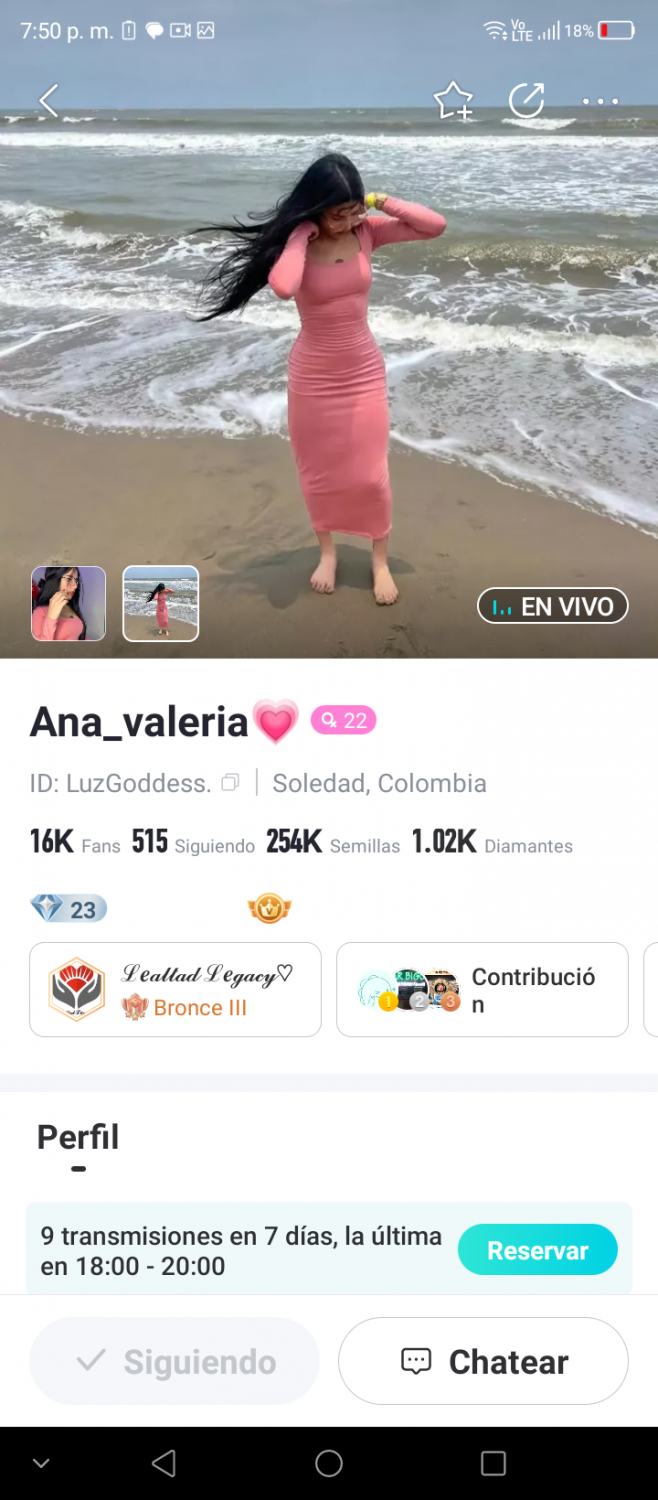This screenshot has width=658, height=1500.
Task: Open the Lealtad Legacy Bronce III card
Action: coord(175,989)
